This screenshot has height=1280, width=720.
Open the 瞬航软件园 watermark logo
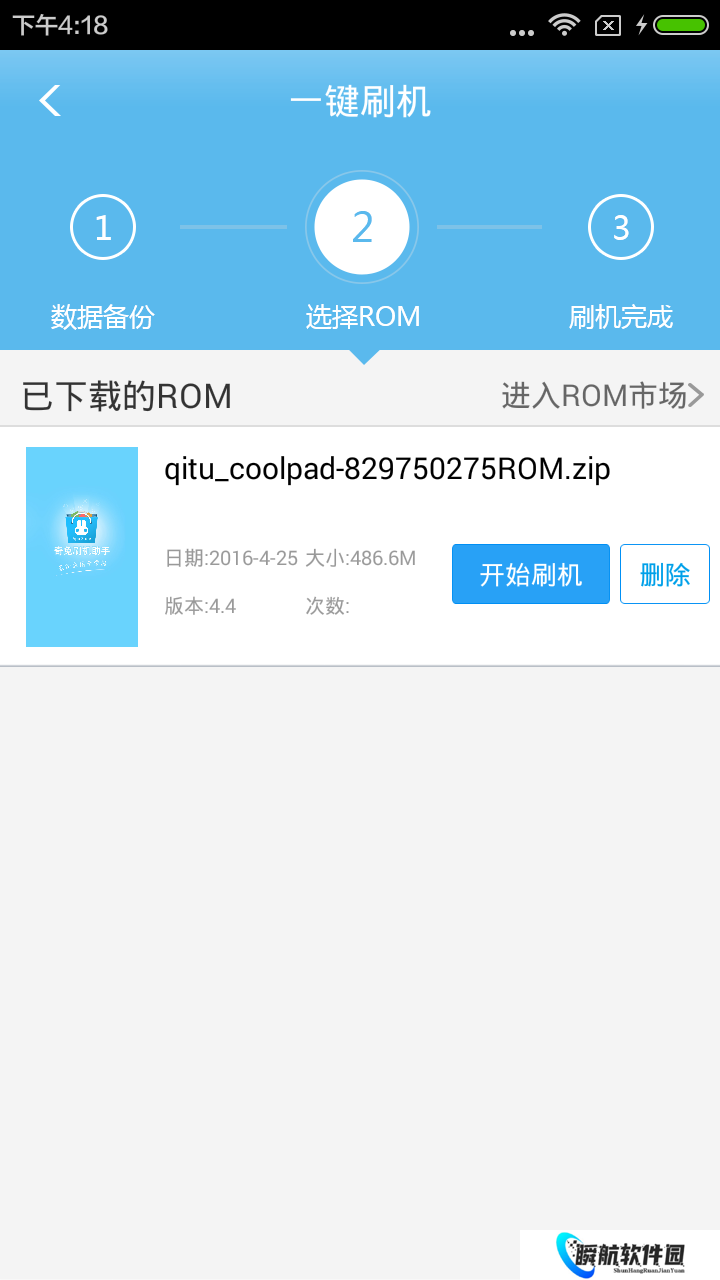[x=620, y=1255]
